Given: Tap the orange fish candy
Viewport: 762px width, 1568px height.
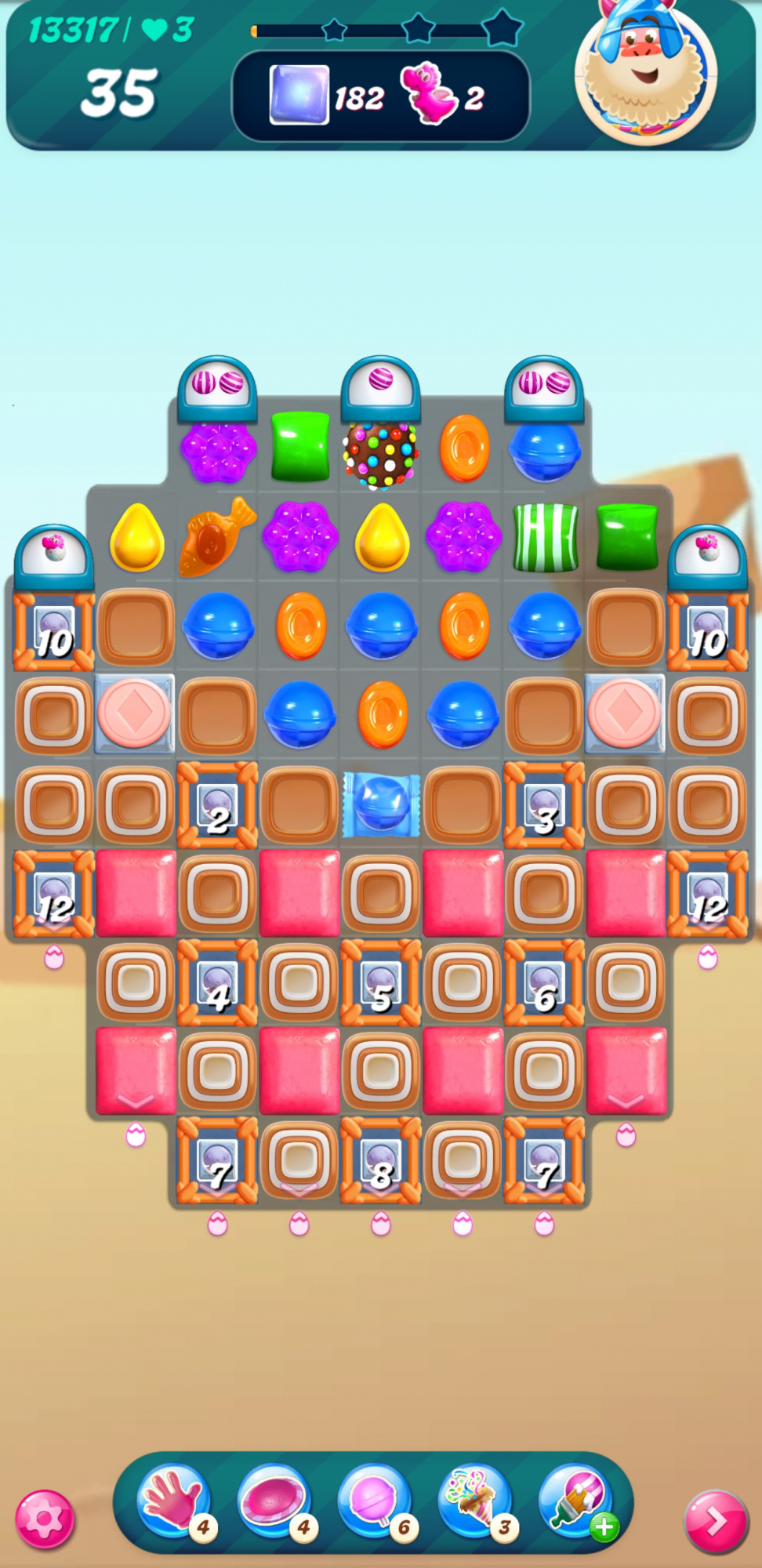Looking at the screenshot, I should (216, 536).
